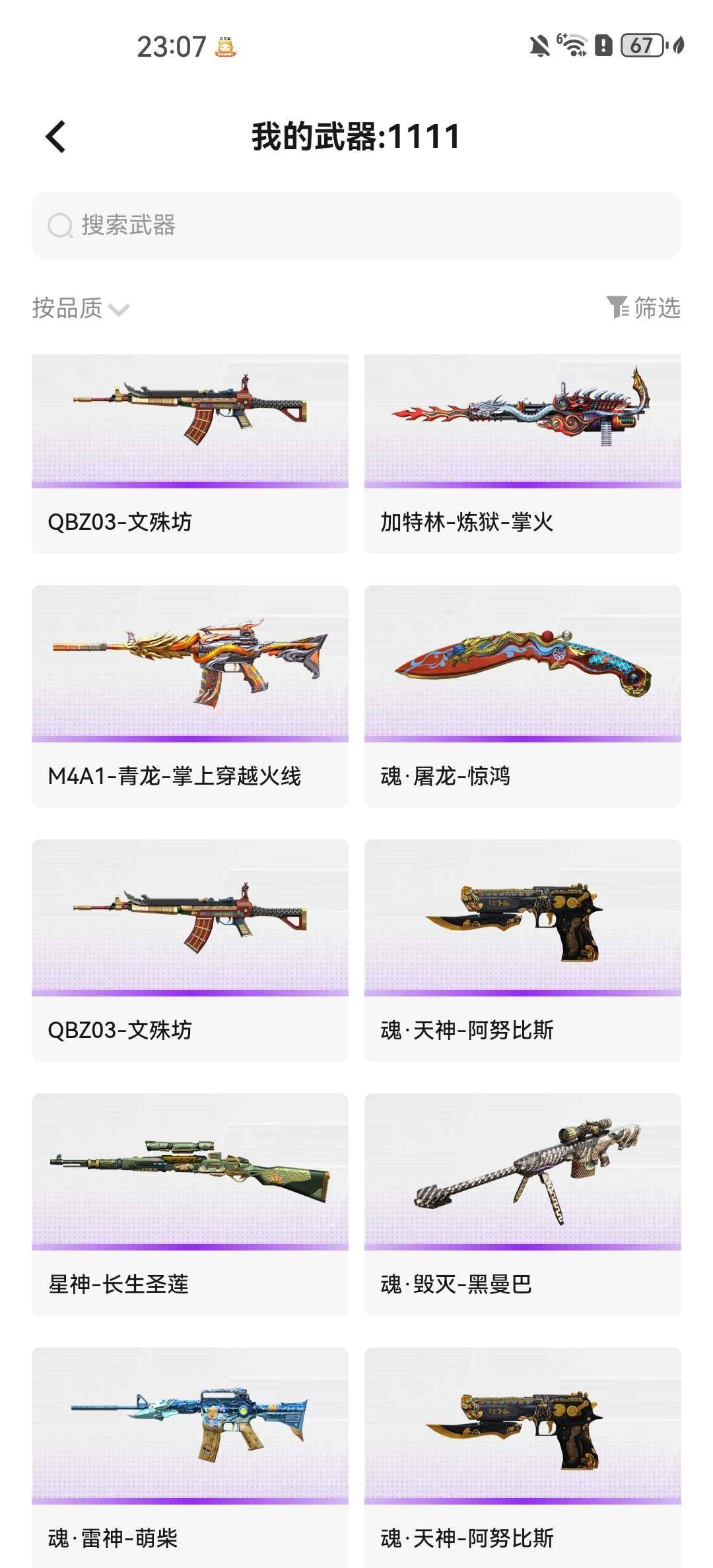Click the muted notification bell icon
The width and height of the screenshot is (713, 1568).
(x=540, y=47)
